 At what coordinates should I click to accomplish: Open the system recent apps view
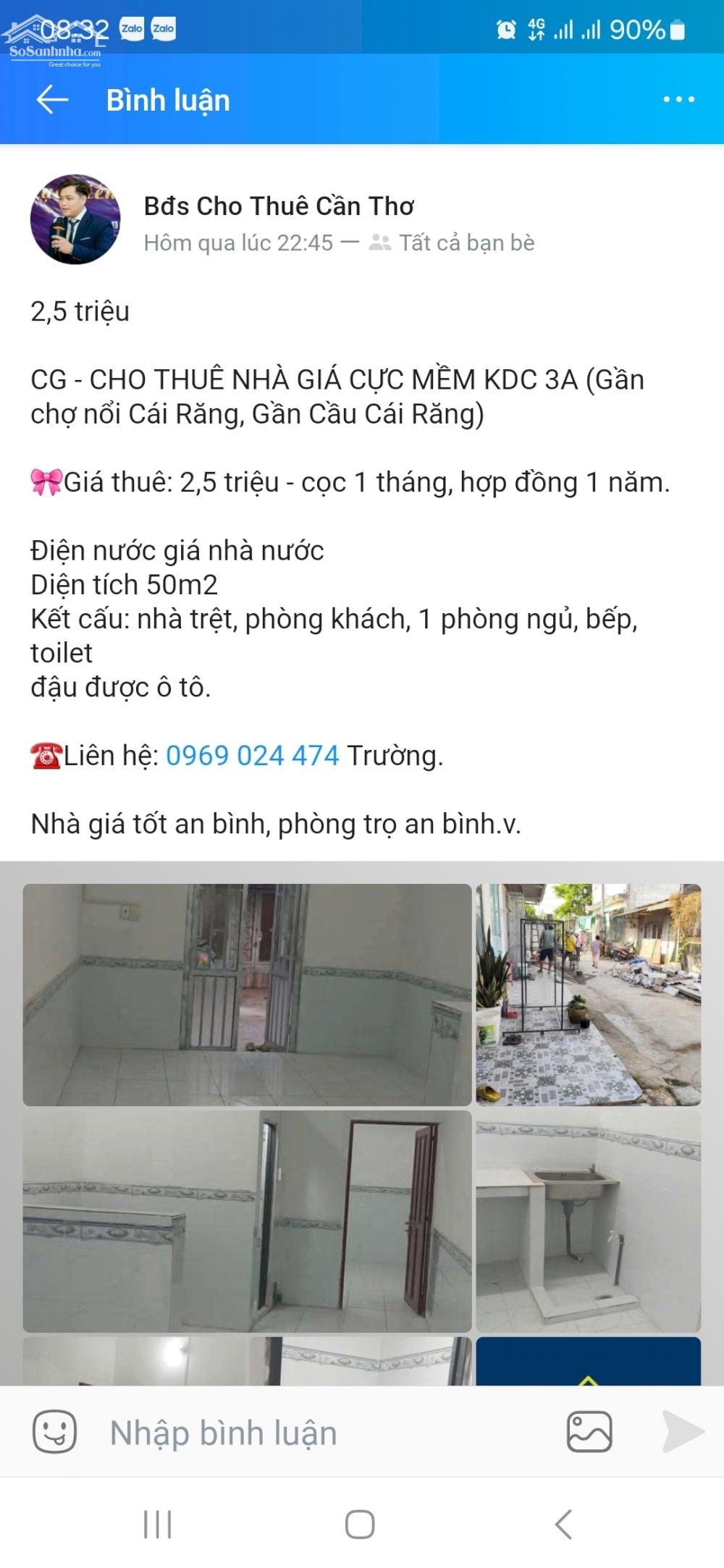pyautogui.click(x=158, y=1525)
